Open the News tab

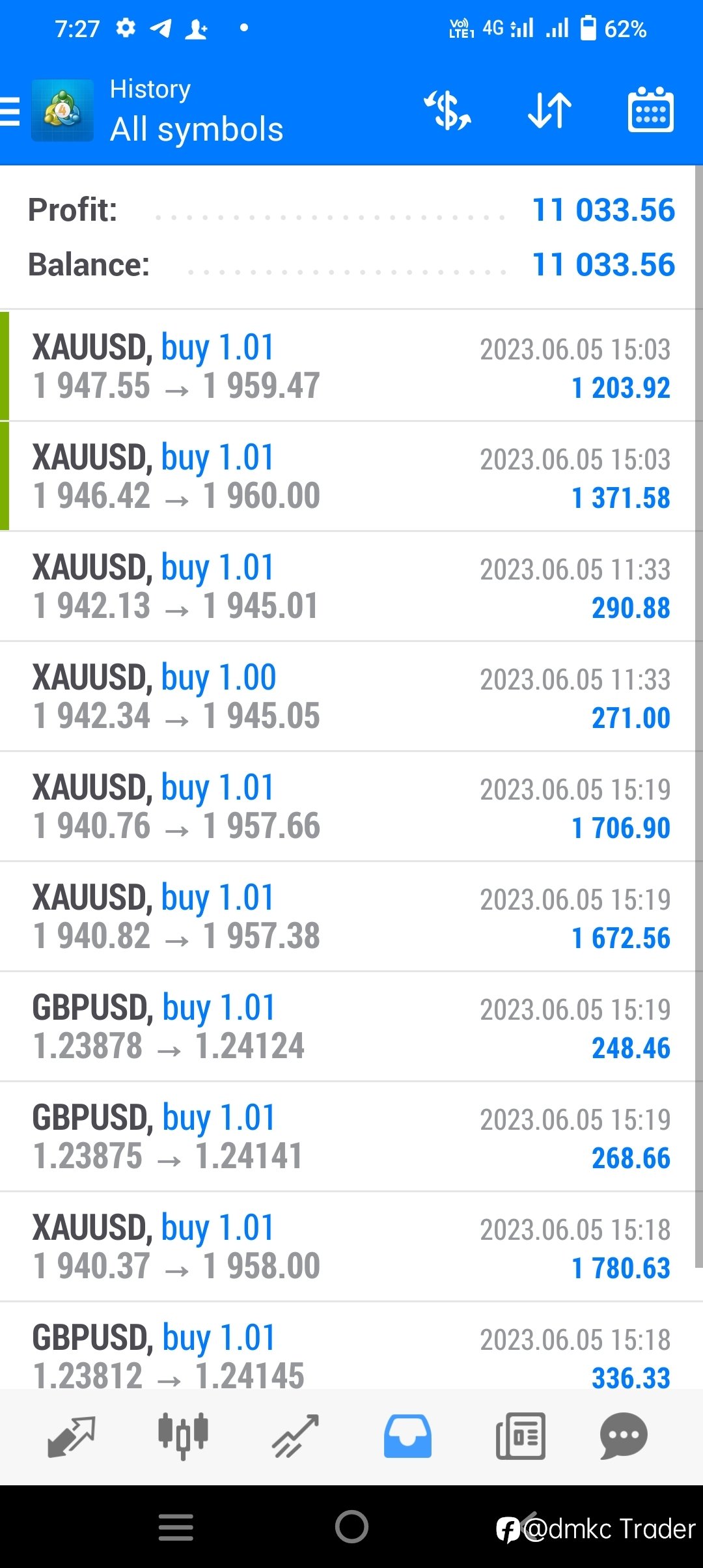520,1436
